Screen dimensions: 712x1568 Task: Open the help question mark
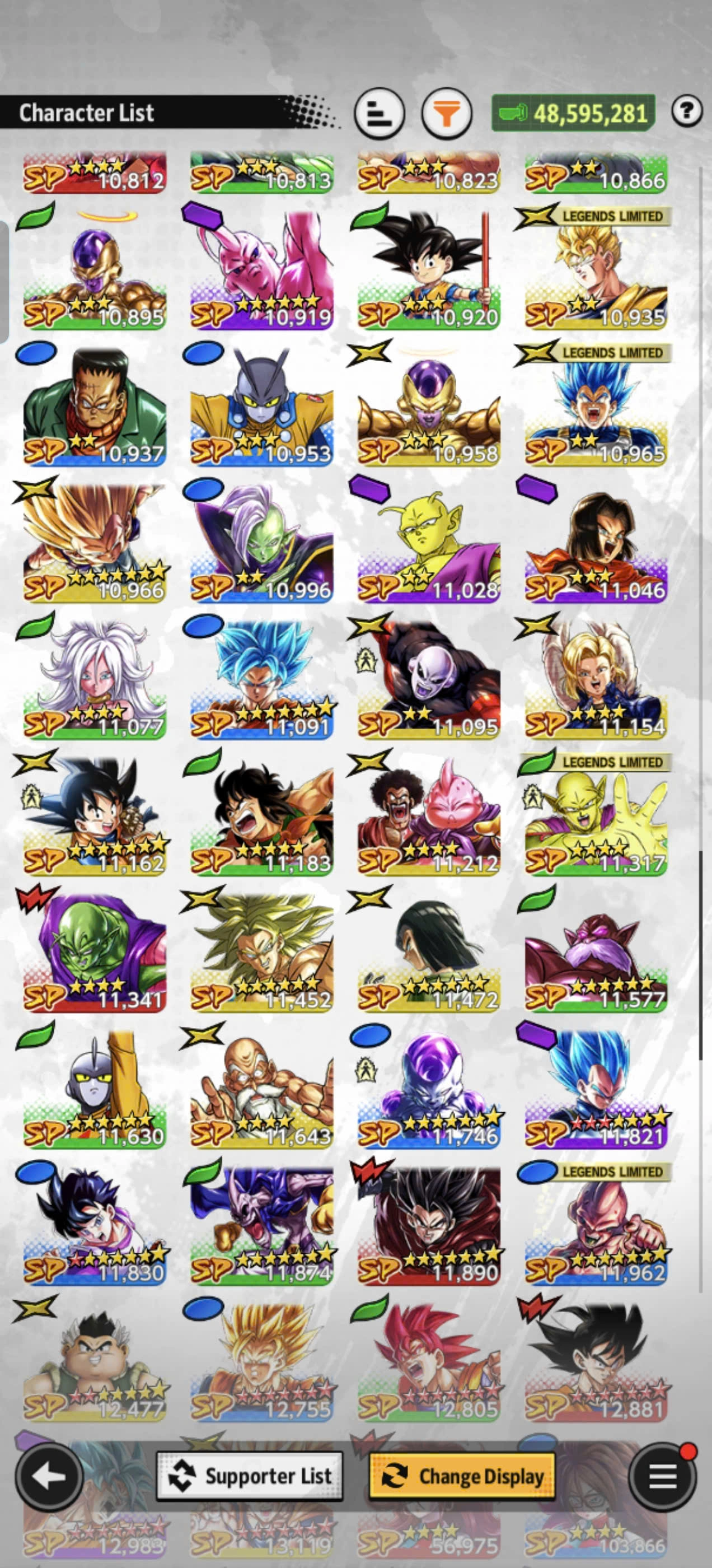pyautogui.click(x=686, y=111)
